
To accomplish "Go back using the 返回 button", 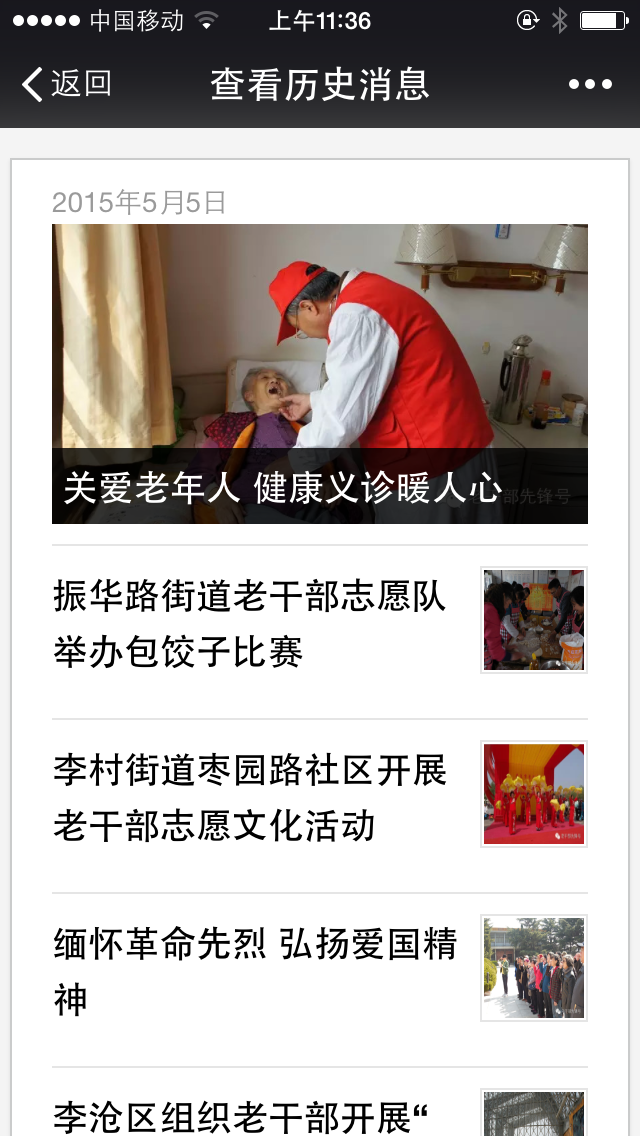I will click(67, 84).
